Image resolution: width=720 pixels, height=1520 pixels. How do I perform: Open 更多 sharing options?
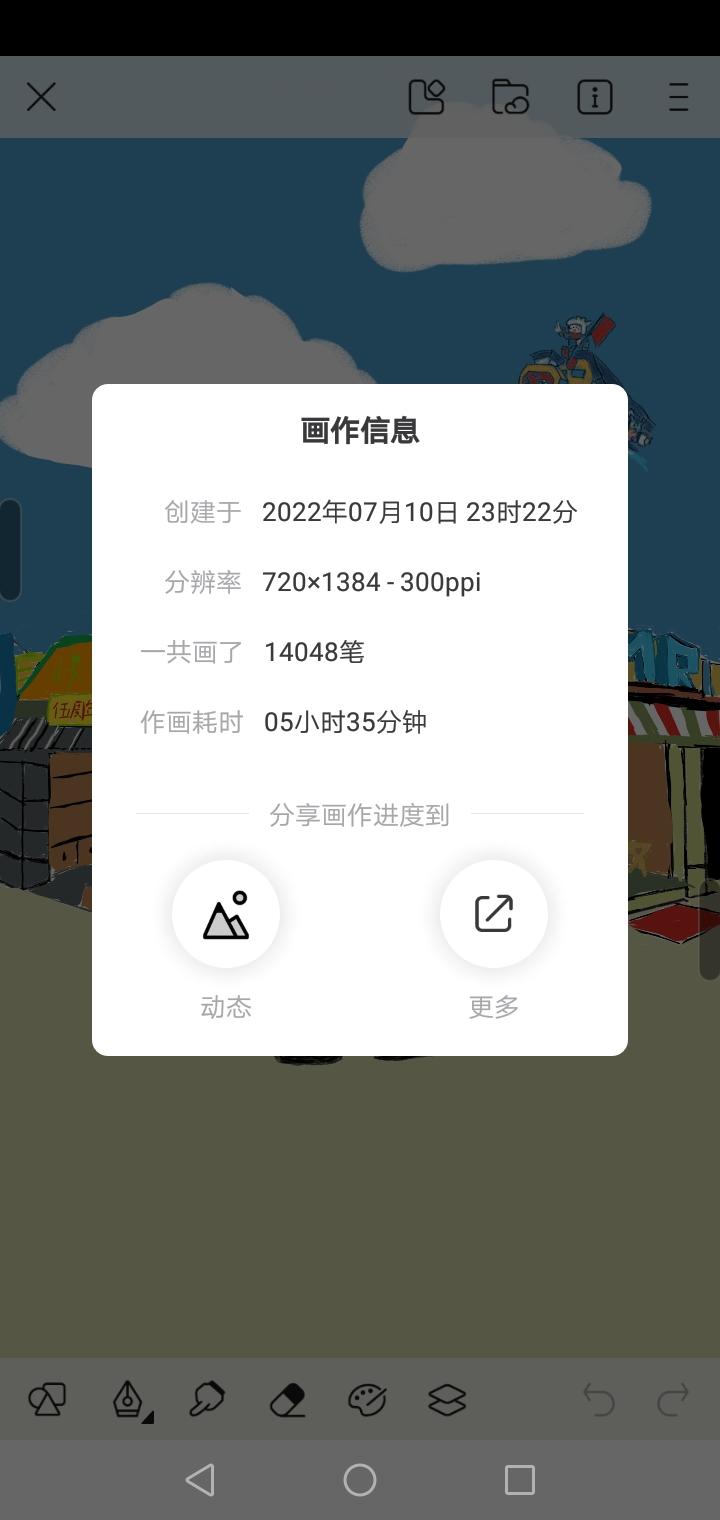(494, 914)
